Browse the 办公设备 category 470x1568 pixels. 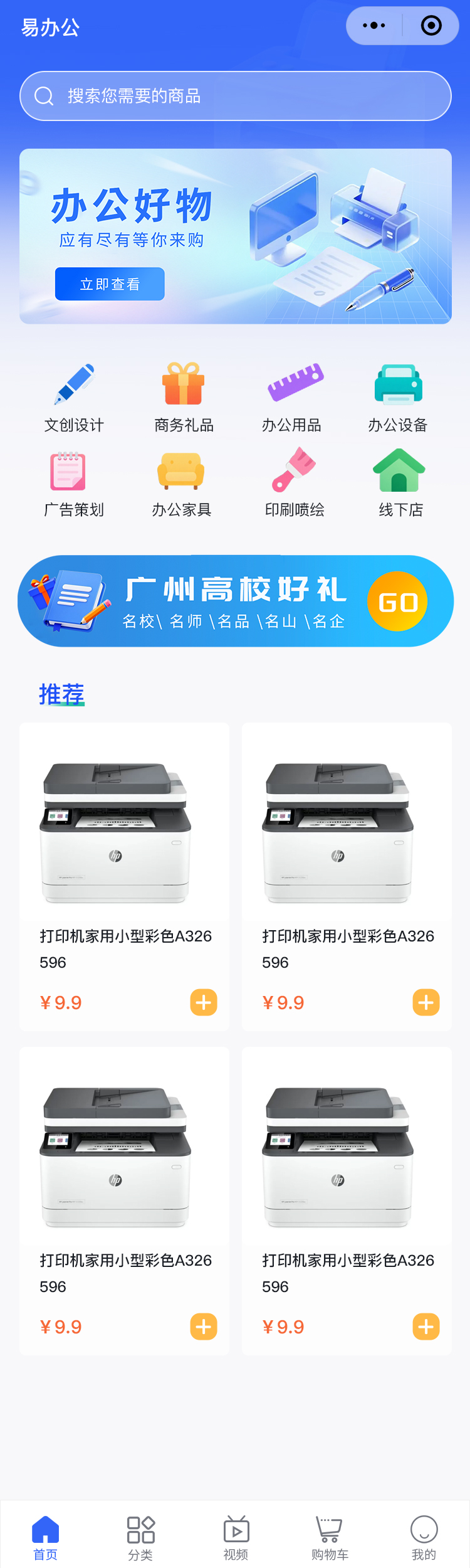pos(398,398)
